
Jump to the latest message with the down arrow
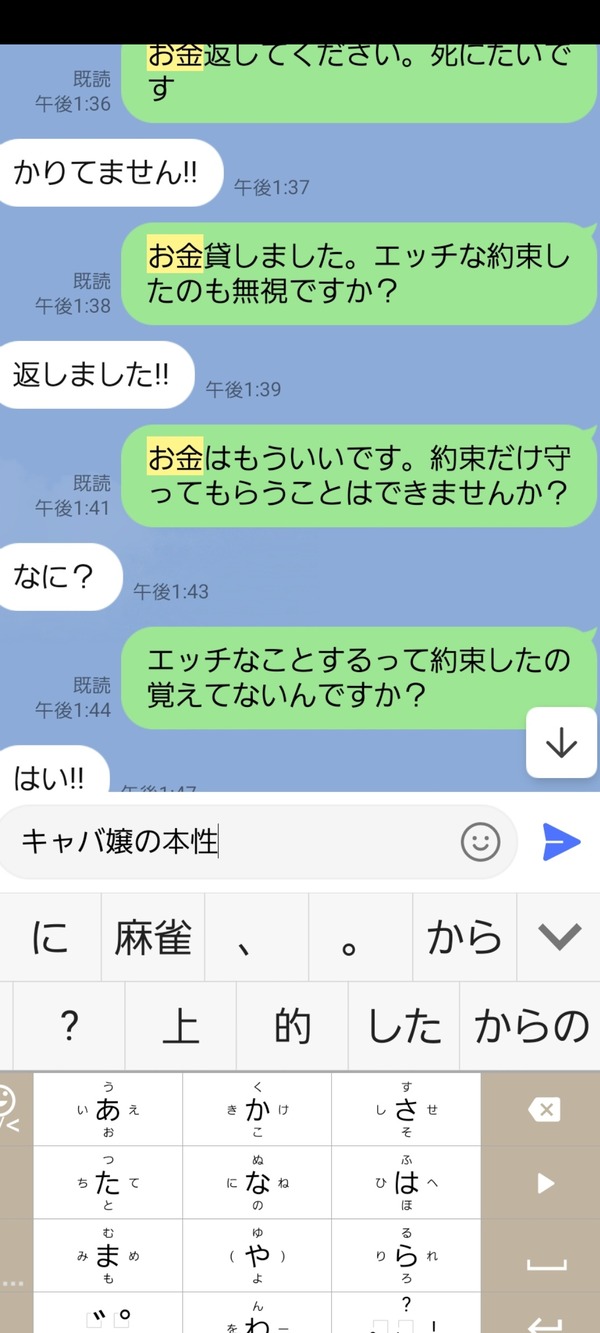tap(561, 742)
